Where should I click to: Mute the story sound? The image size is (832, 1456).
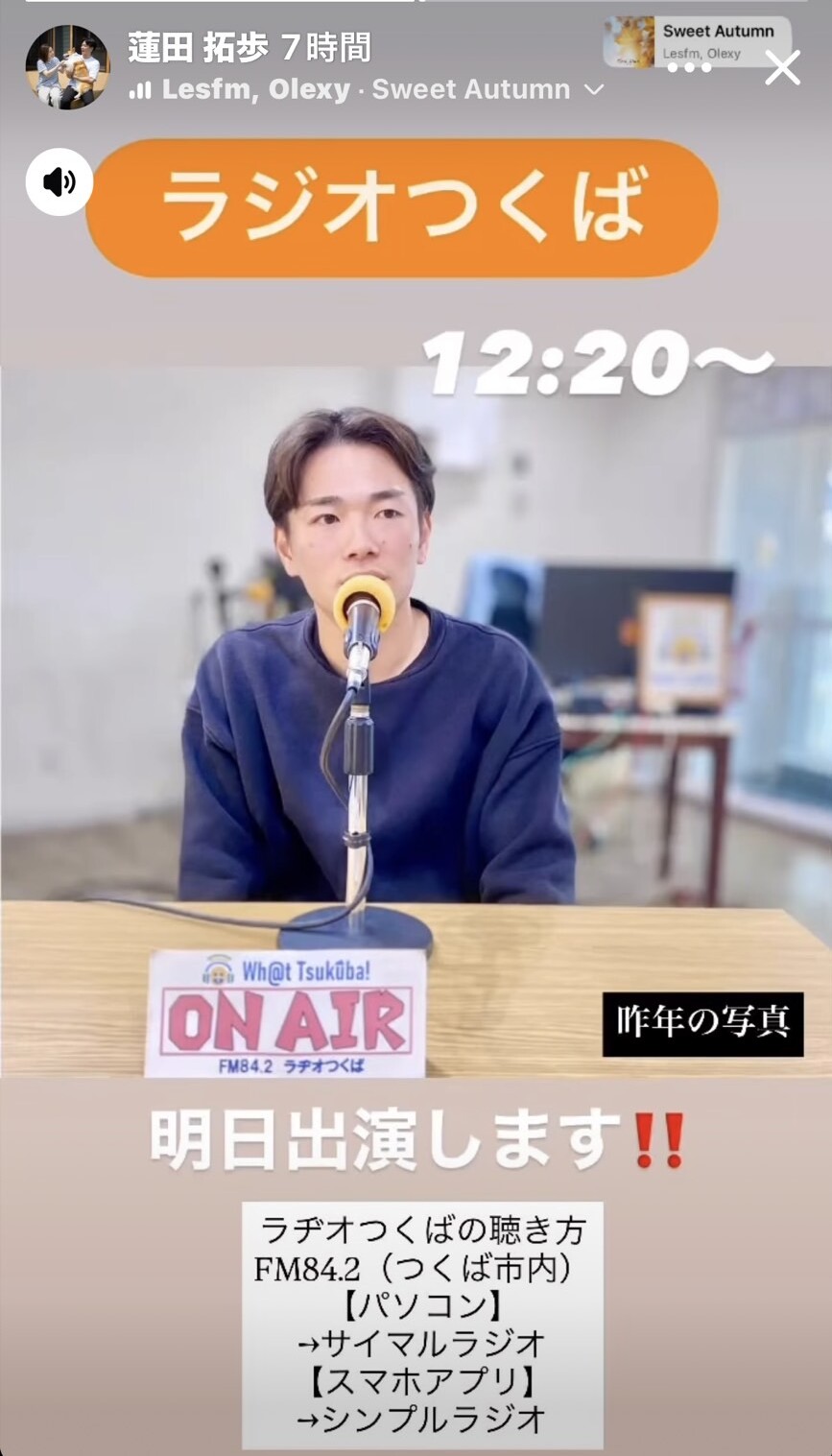pyautogui.click(x=59, y=181)
